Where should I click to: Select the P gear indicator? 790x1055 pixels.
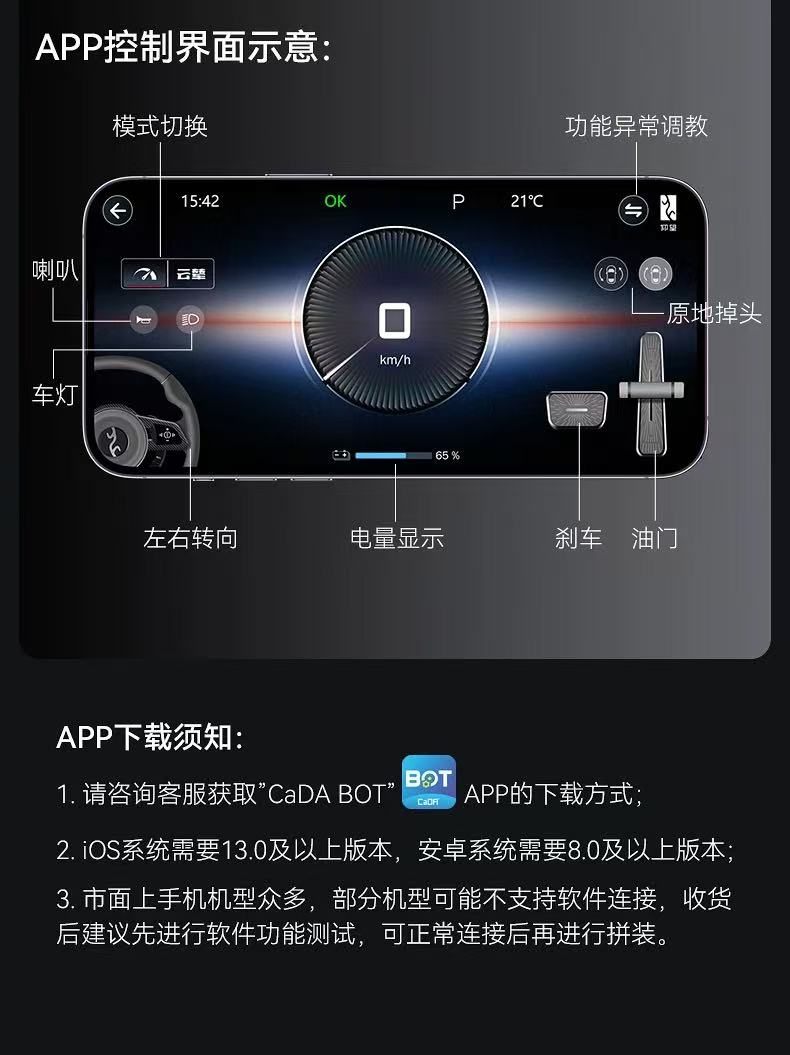(456, 201)
